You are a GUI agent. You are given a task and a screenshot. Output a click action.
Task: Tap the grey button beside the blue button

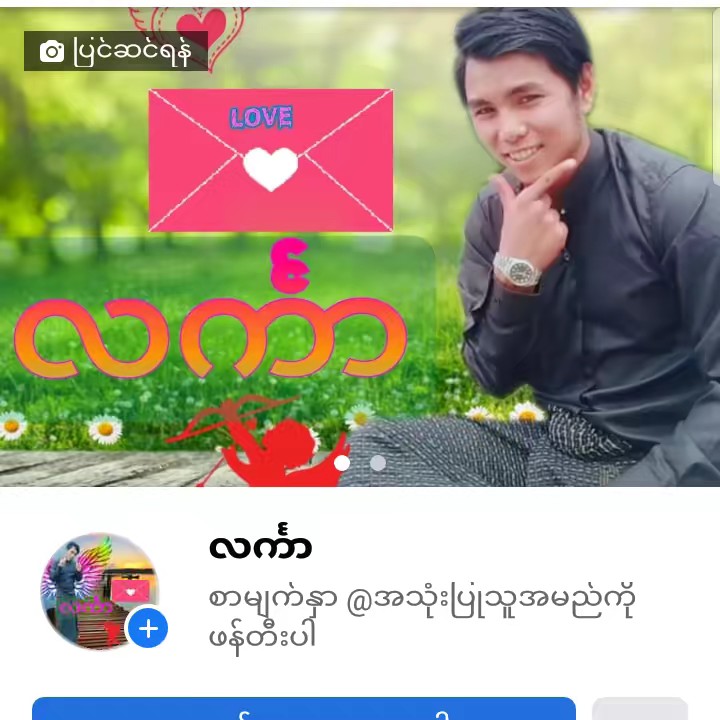(x=640, y=708)
